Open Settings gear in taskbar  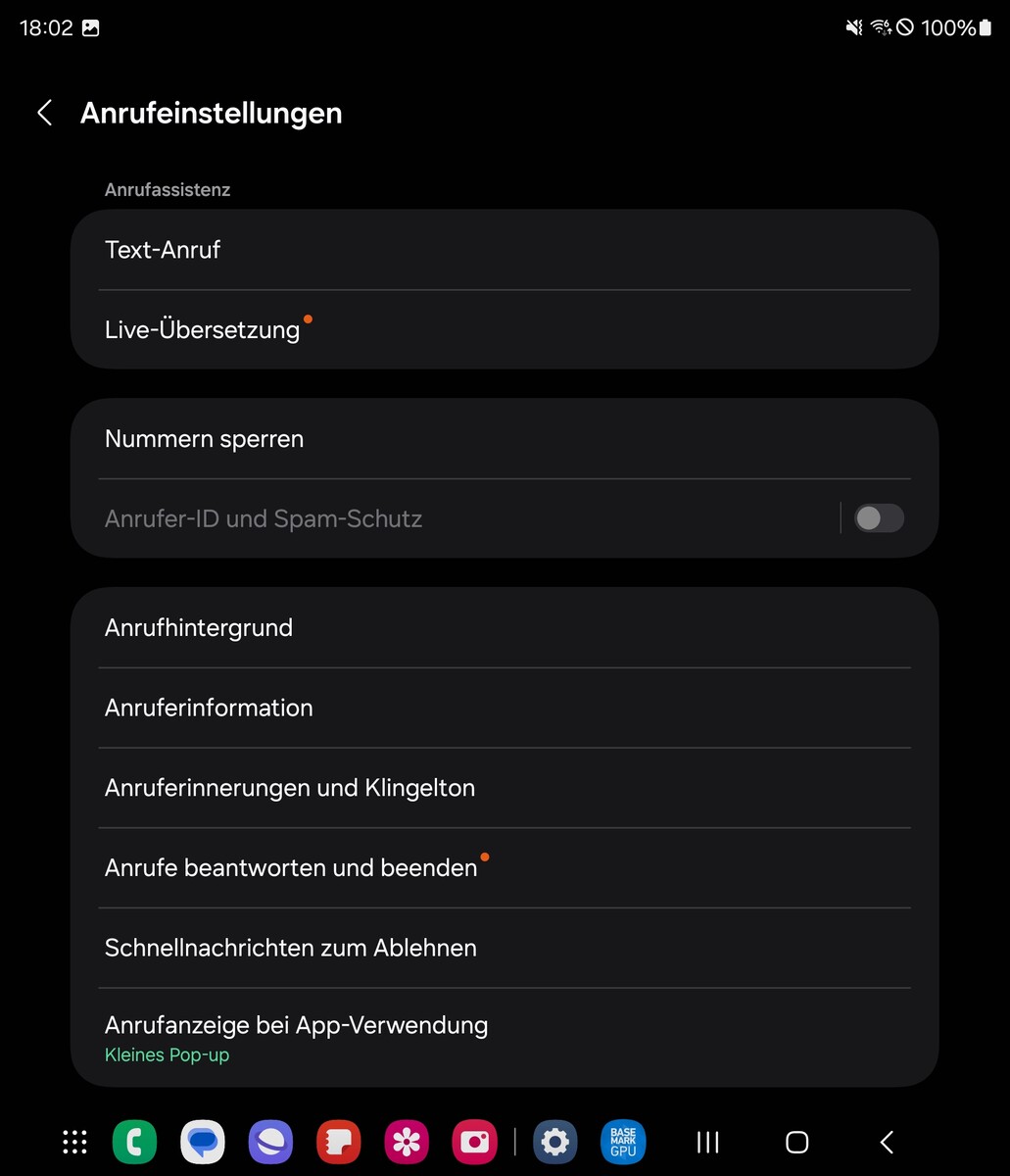point(554,1142)
